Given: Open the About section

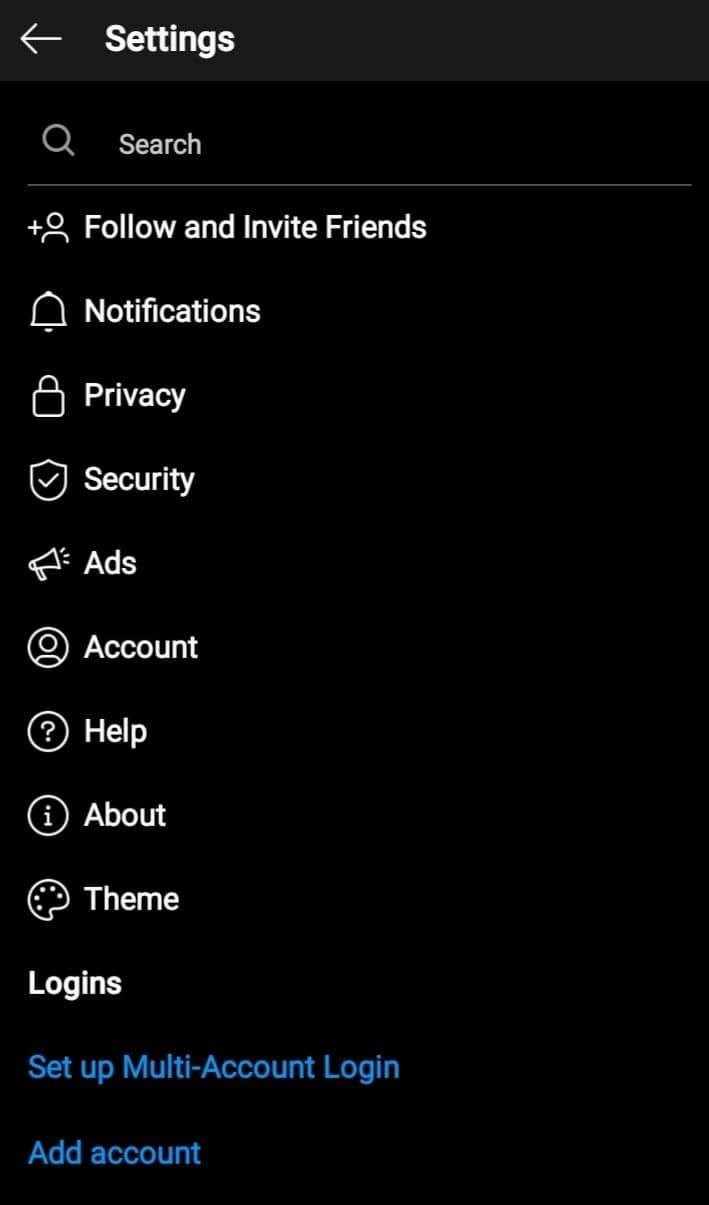Looking at the screenshot, I should (x=354, y=815).
